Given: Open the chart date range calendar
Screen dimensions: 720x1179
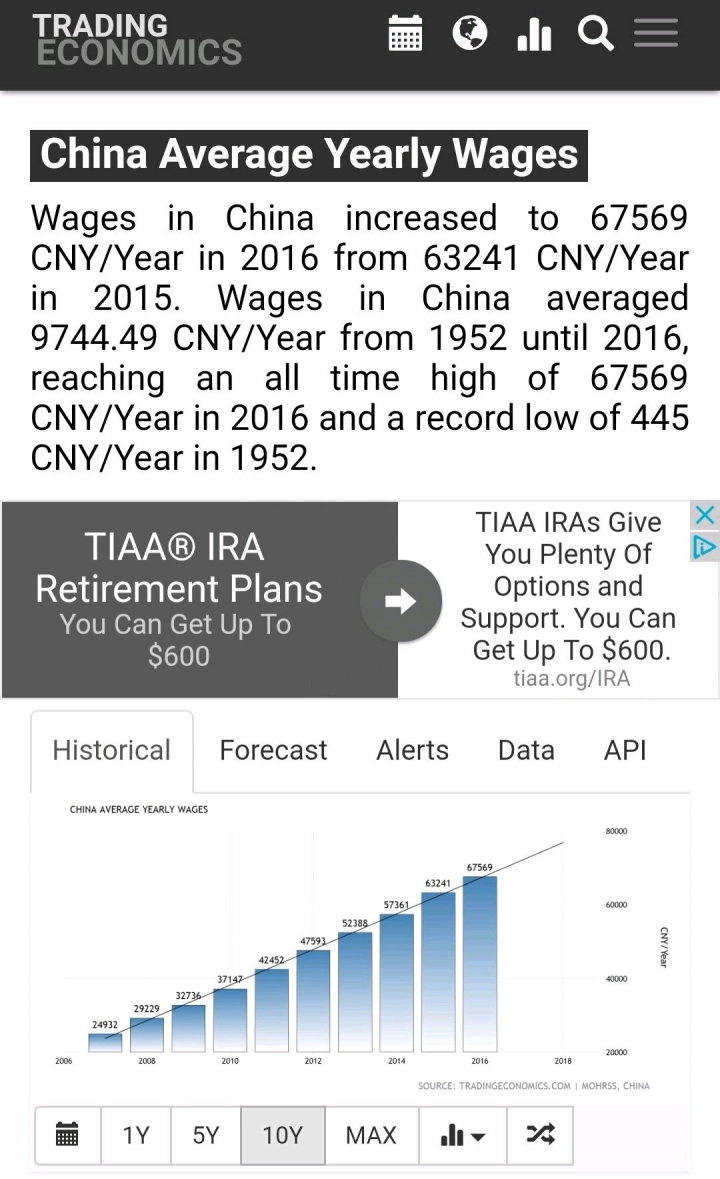Looking at the screenshot, I should click(68, 1135).
